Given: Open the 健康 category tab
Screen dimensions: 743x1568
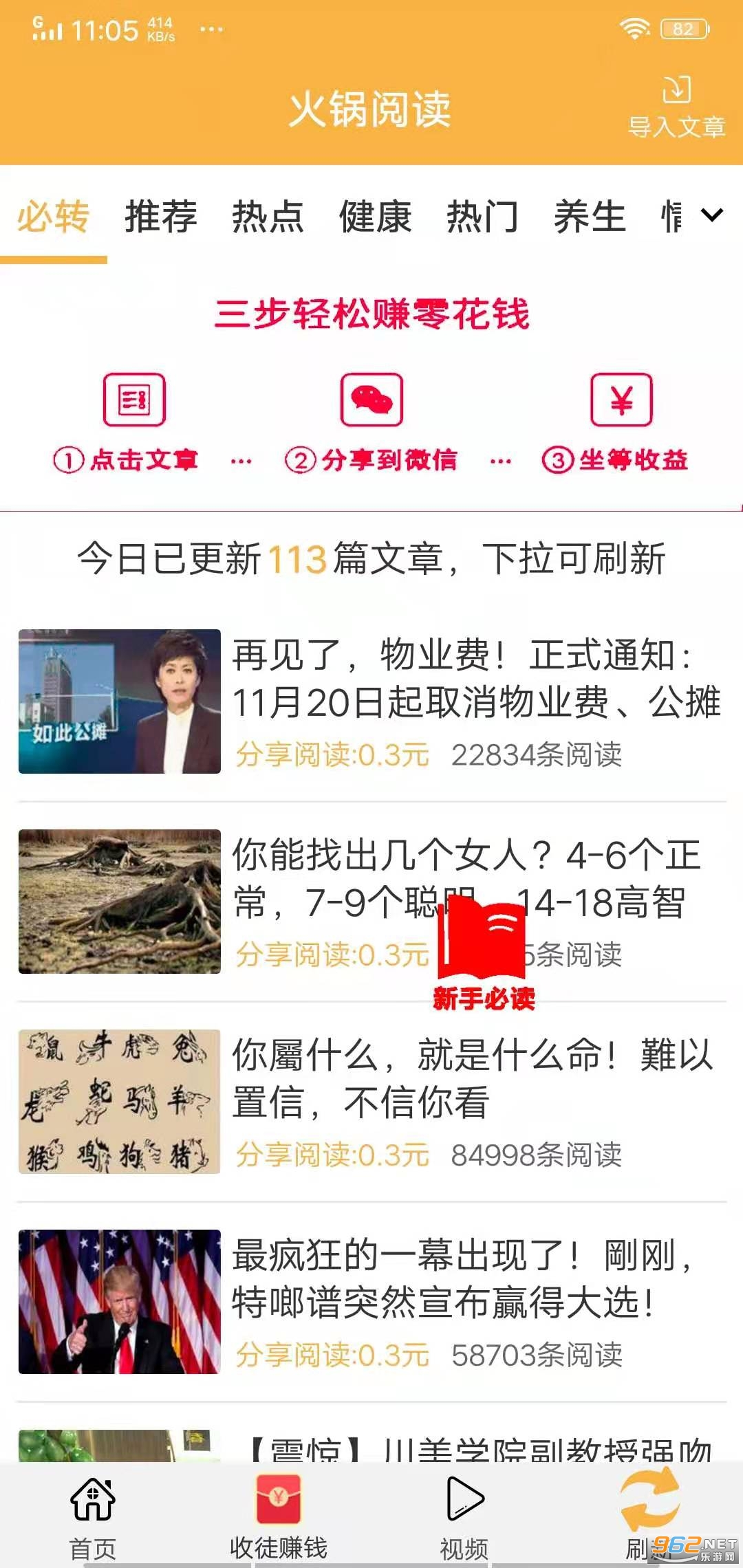Looking at the screenshot, I should click(375, 217).
